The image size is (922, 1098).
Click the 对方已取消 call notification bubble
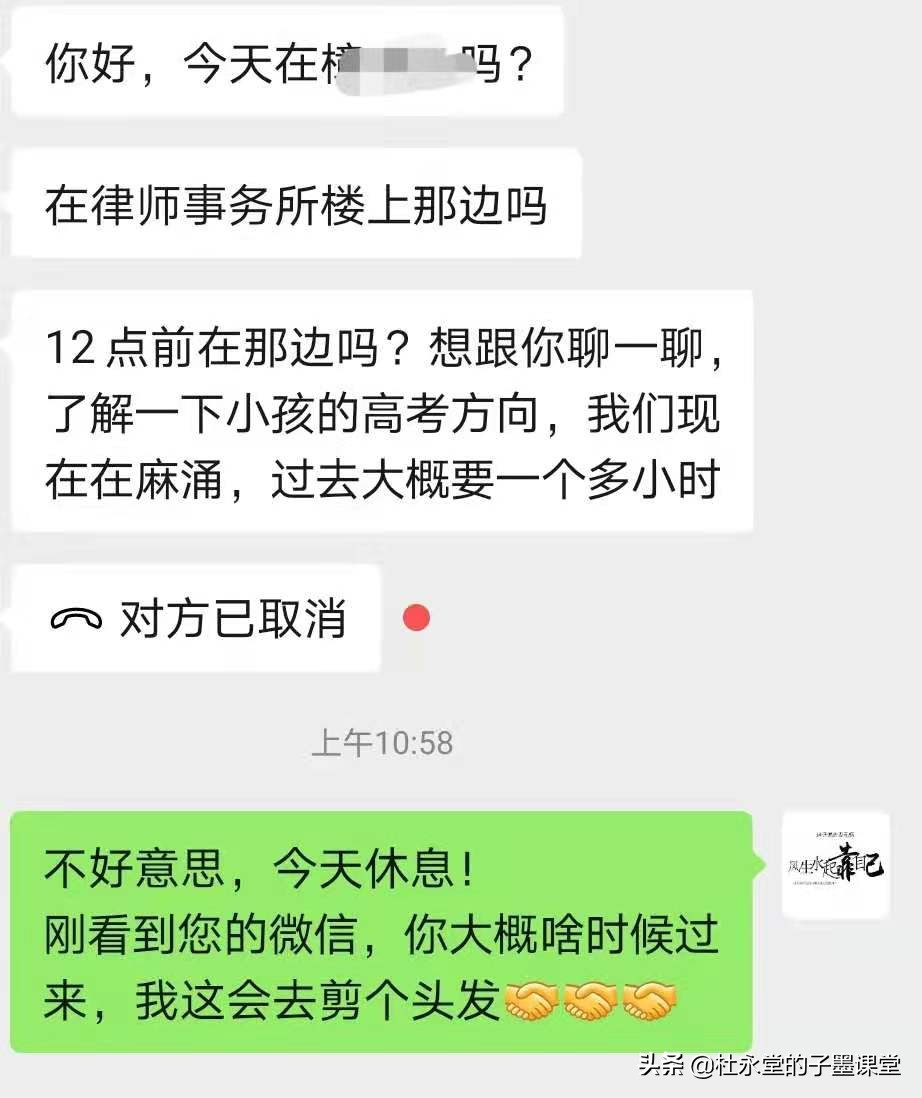point(193,618)
